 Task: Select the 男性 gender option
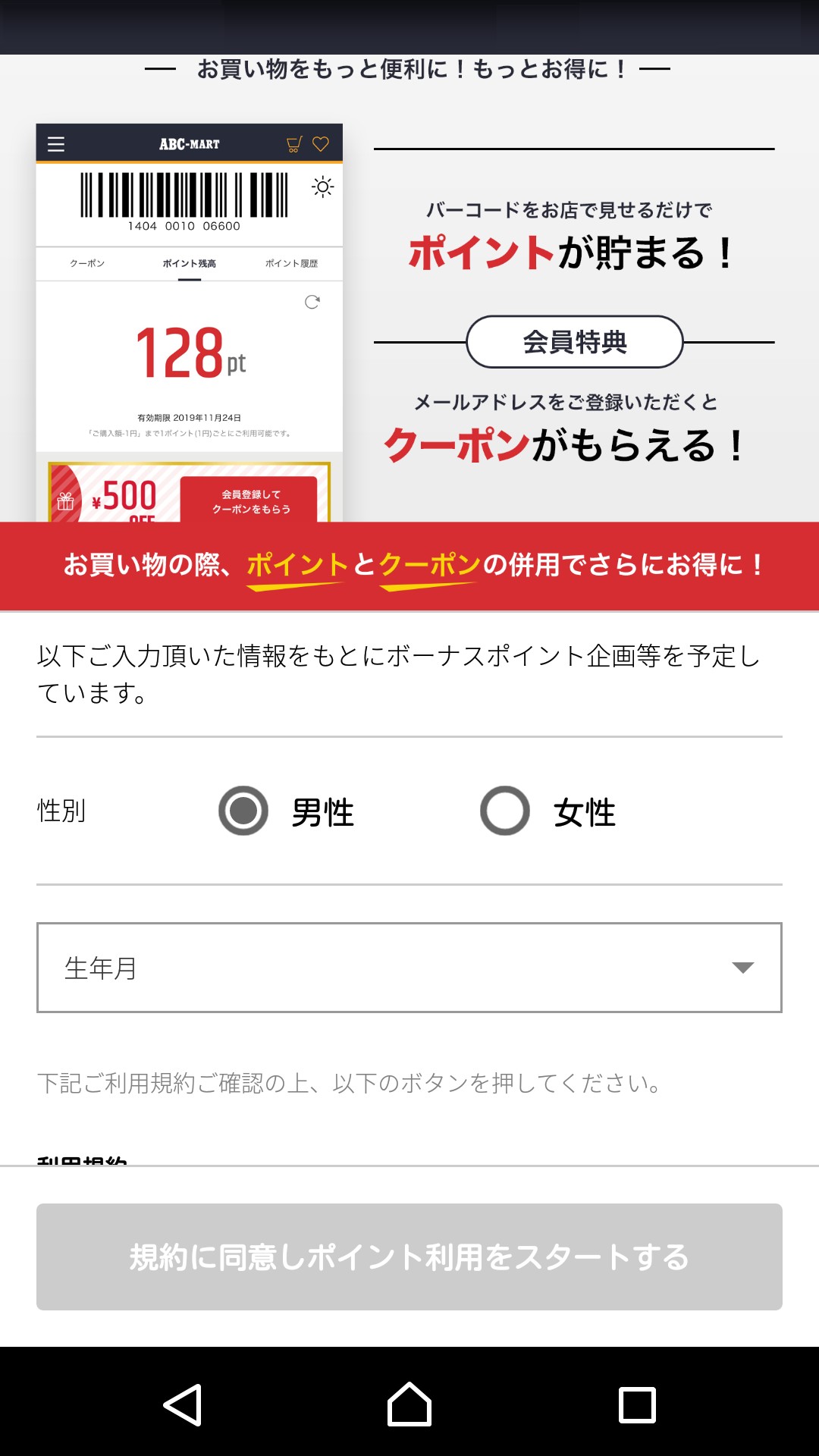243,811
